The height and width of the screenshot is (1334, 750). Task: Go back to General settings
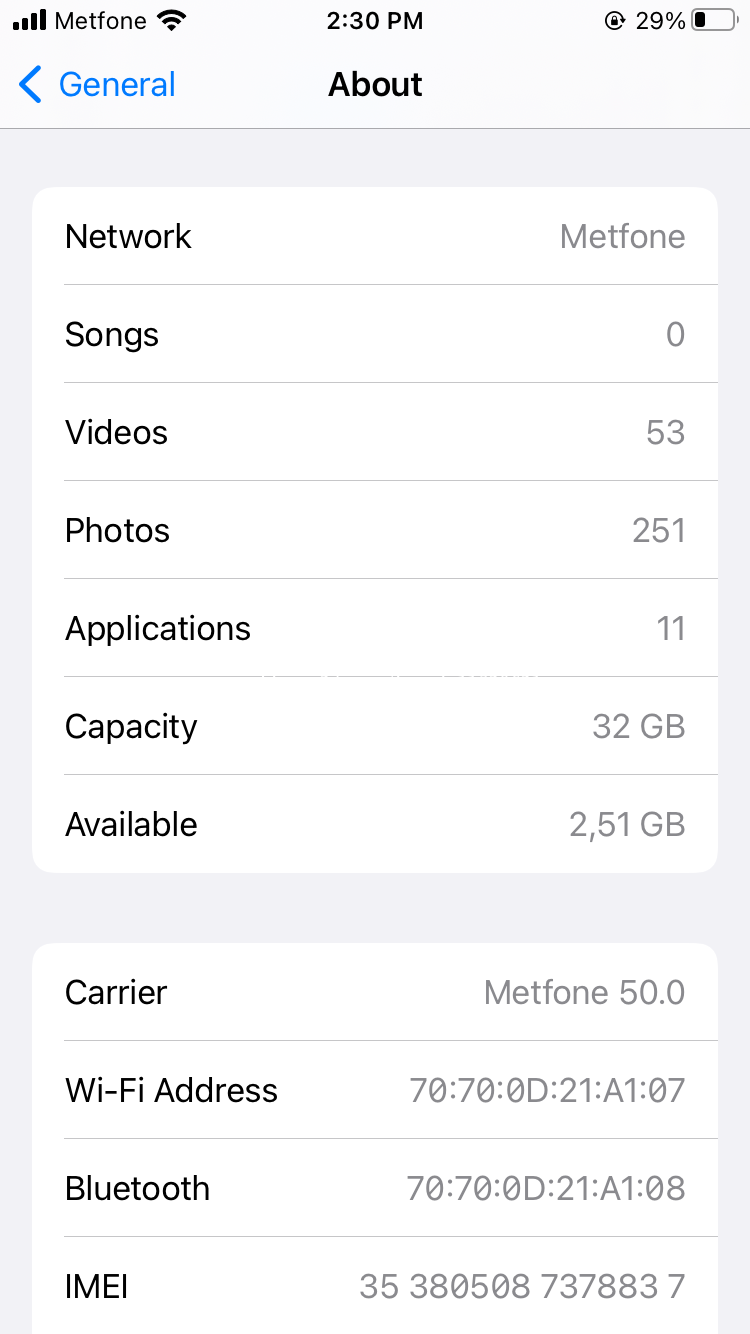tap(97, 85)
